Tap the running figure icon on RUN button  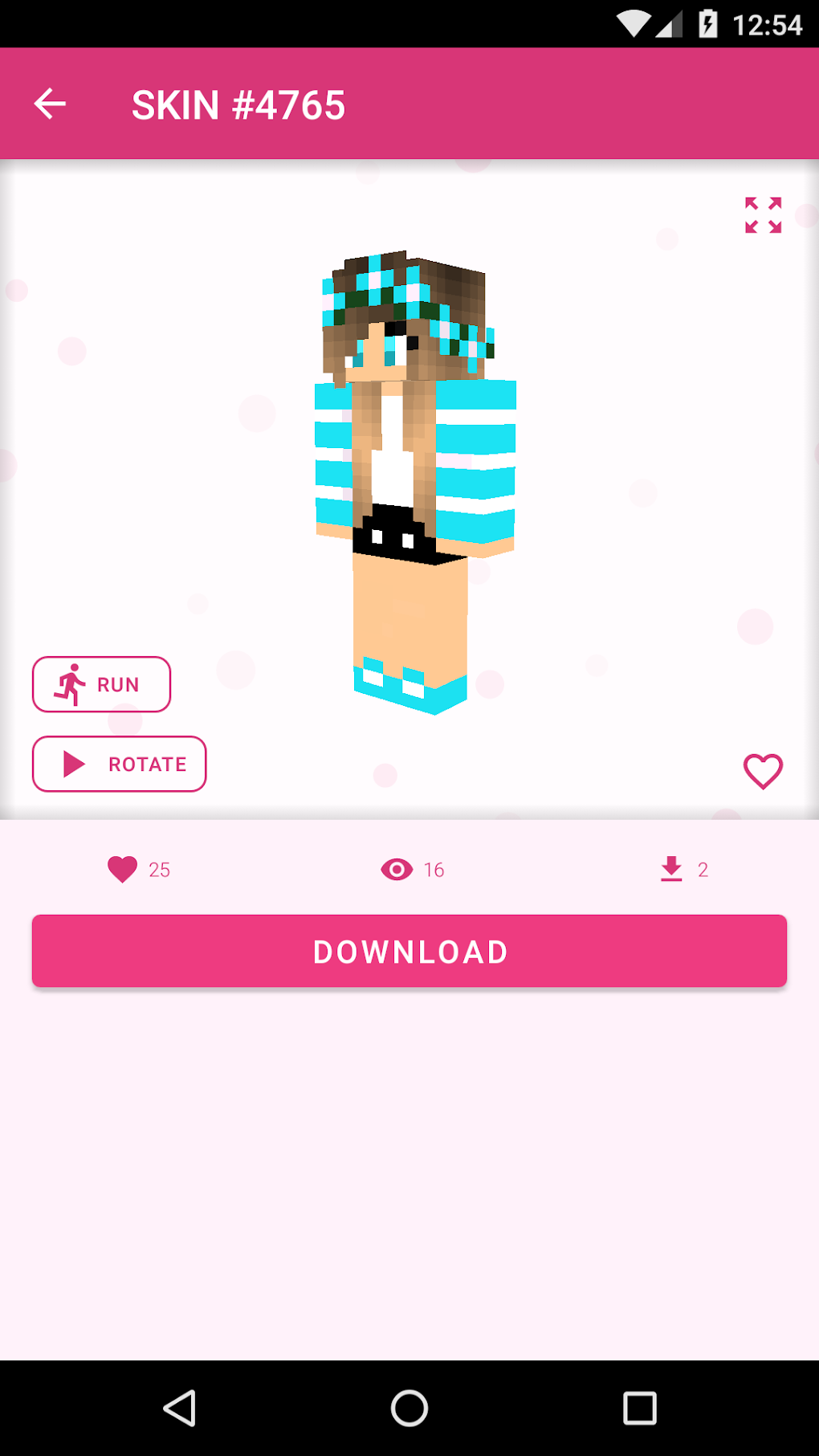point(71,683)
